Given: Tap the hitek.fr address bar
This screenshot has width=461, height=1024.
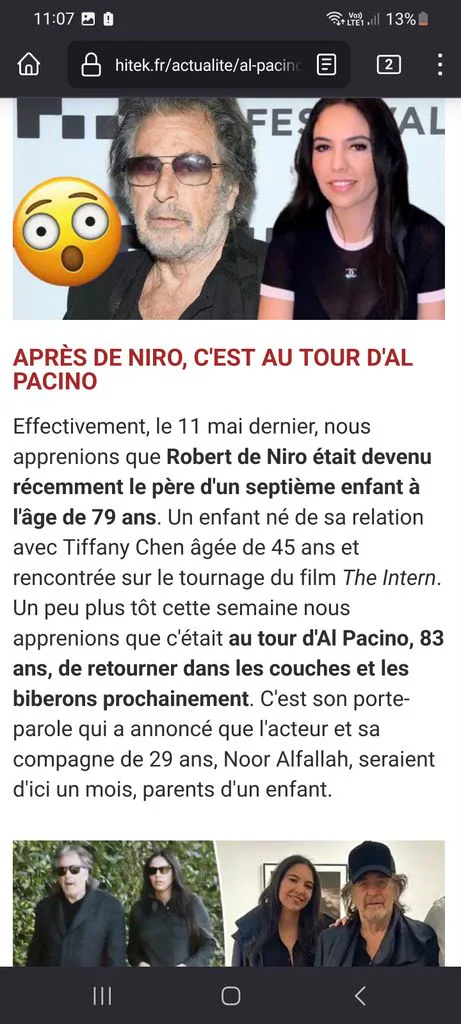Looking at the screenshot, I should [208, 64].
